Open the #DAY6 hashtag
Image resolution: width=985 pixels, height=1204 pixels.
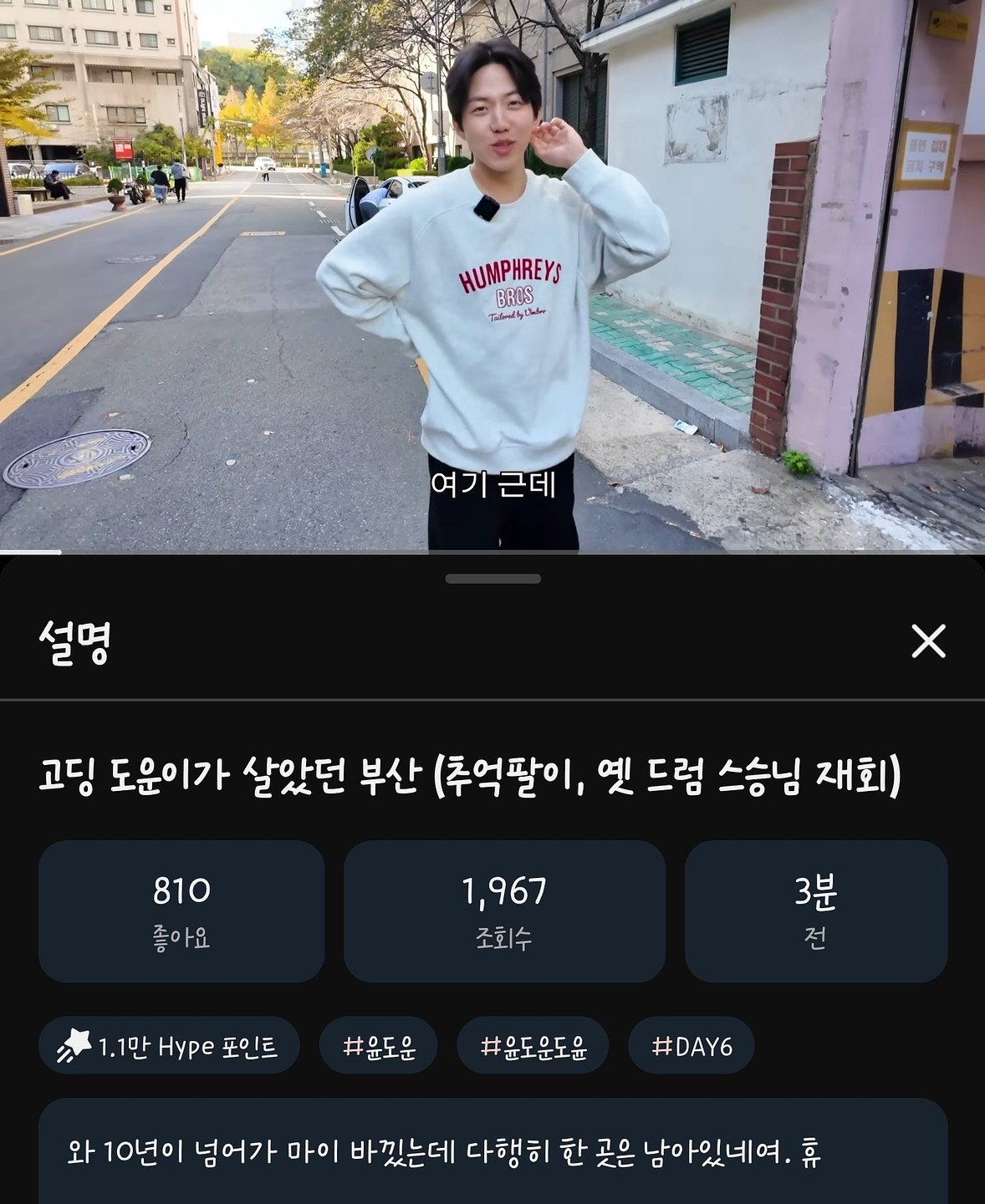(x=691, y=1045)
